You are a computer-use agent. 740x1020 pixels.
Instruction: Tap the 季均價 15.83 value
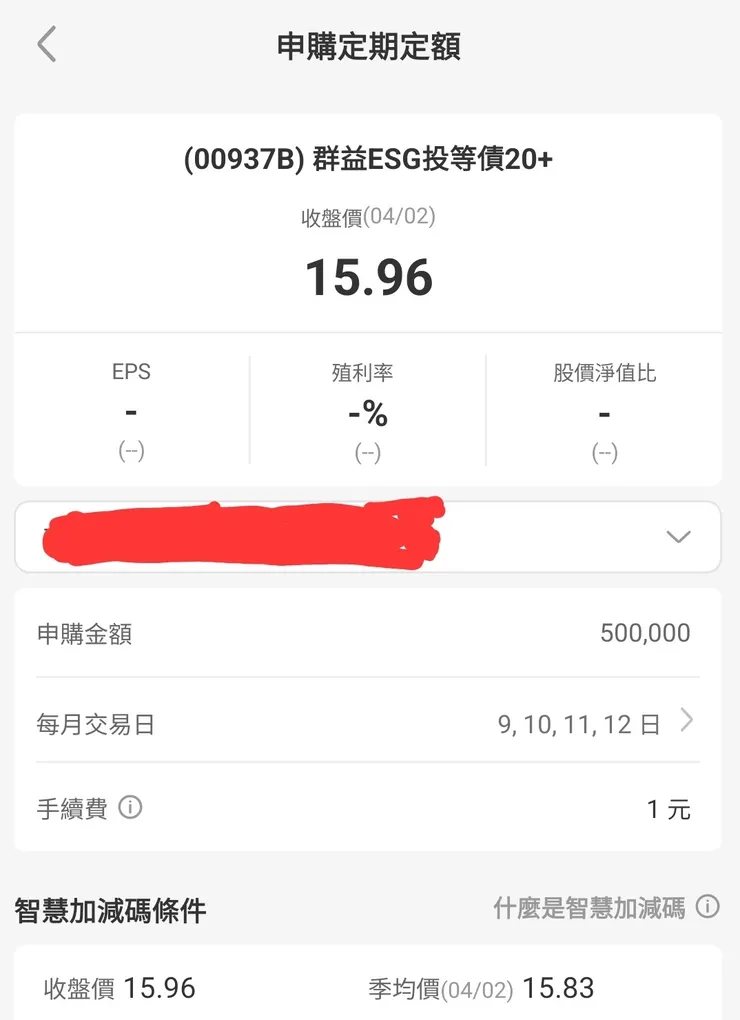click(x=560, y=988)
